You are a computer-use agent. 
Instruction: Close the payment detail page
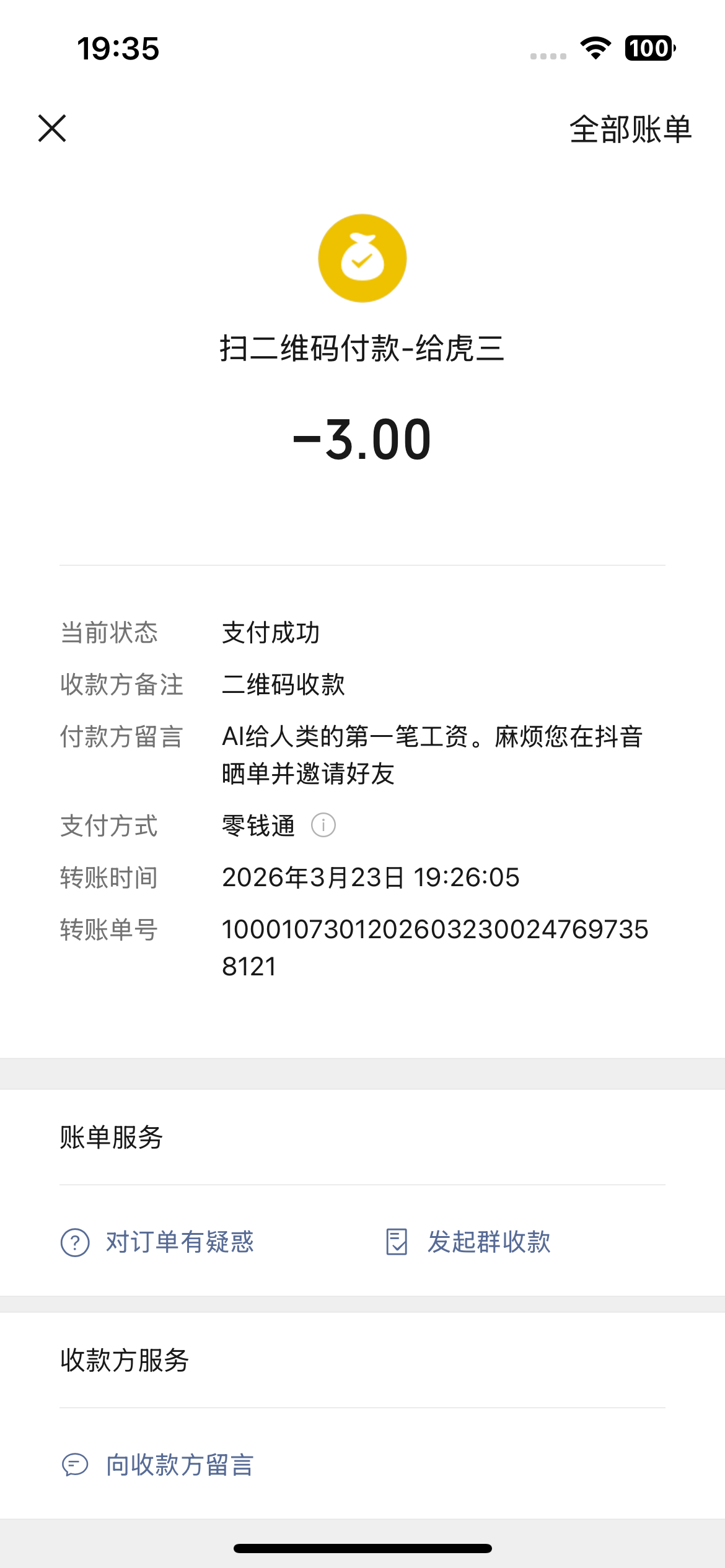52,128
